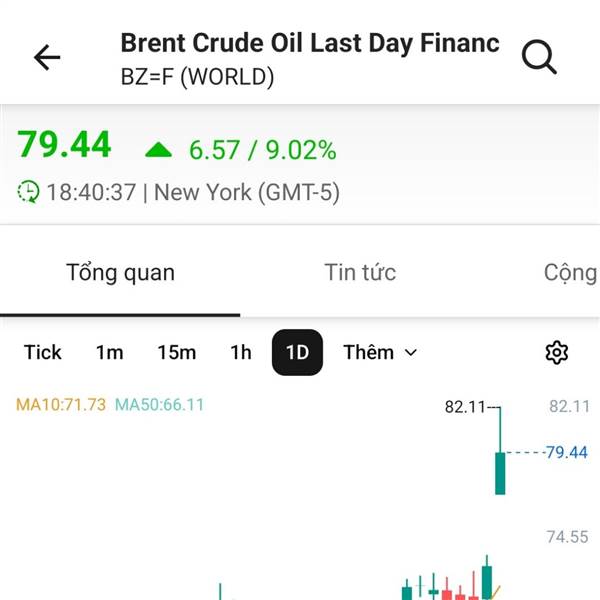600x600 pixels.
Task: Open the Cộng tab
Action: 570,272
